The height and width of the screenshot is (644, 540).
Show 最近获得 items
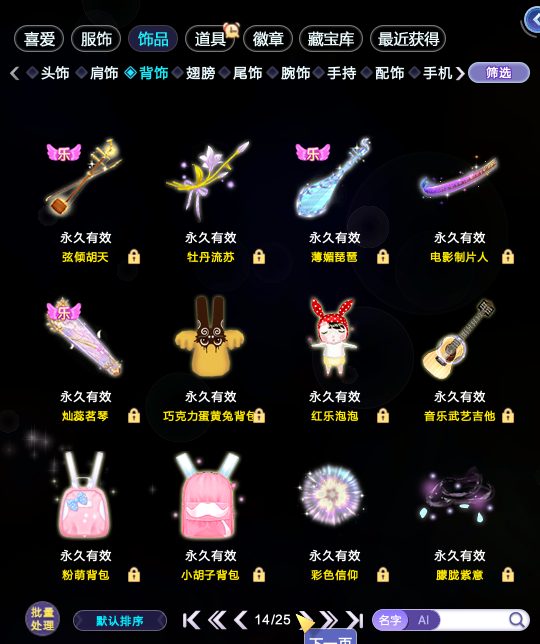click(408, 39)
